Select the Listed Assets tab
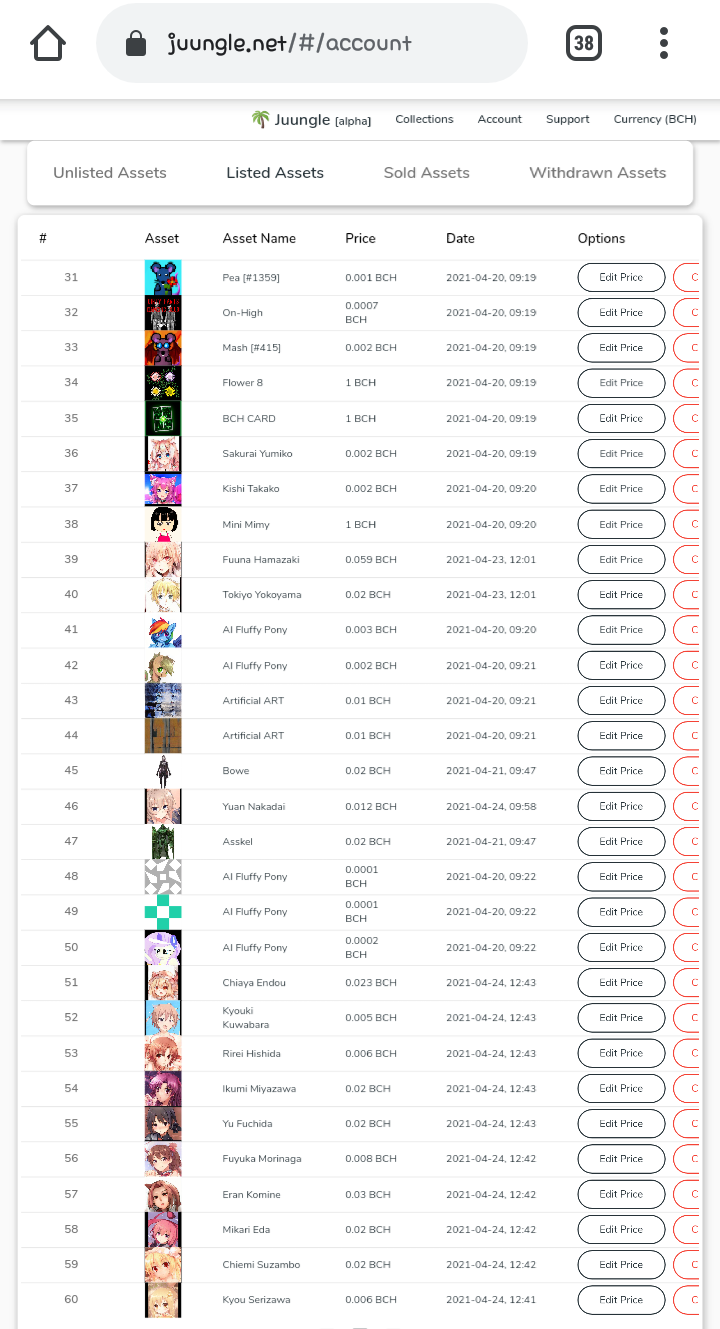This screenshot has height=1329, width=720. (275, 173)
